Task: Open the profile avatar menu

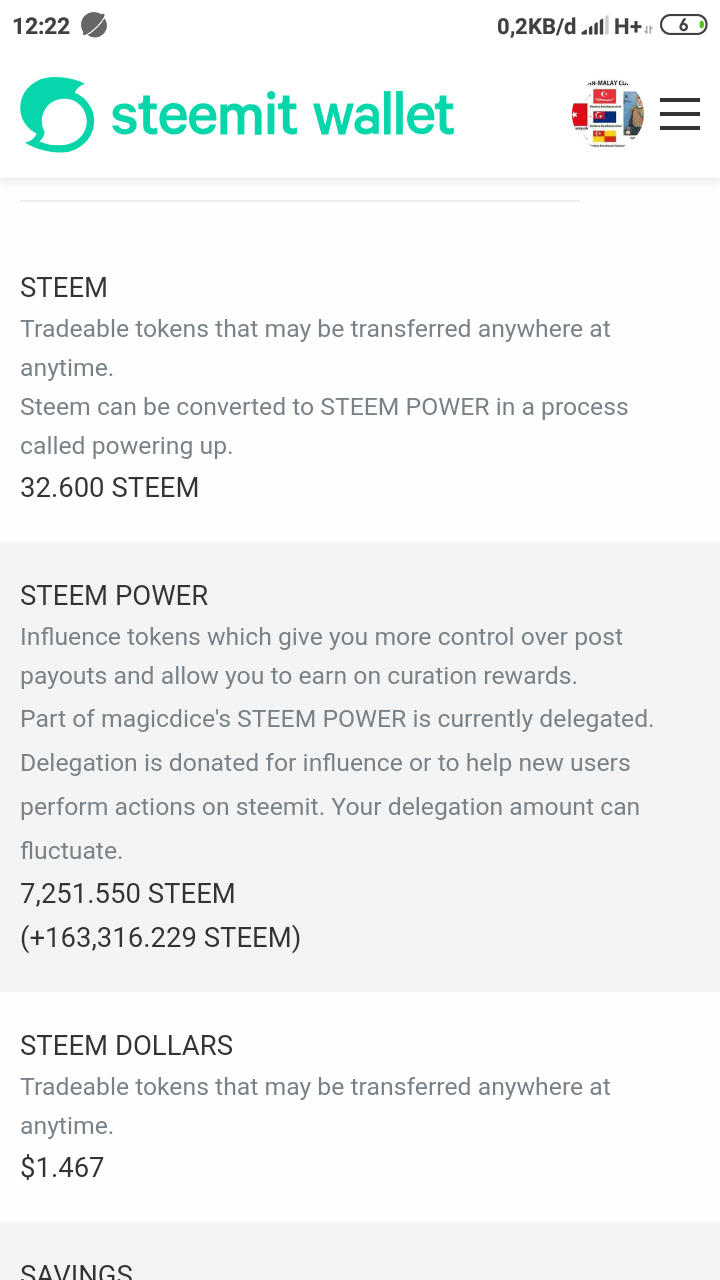Action: pyautogui.click(x=607, y=114)
